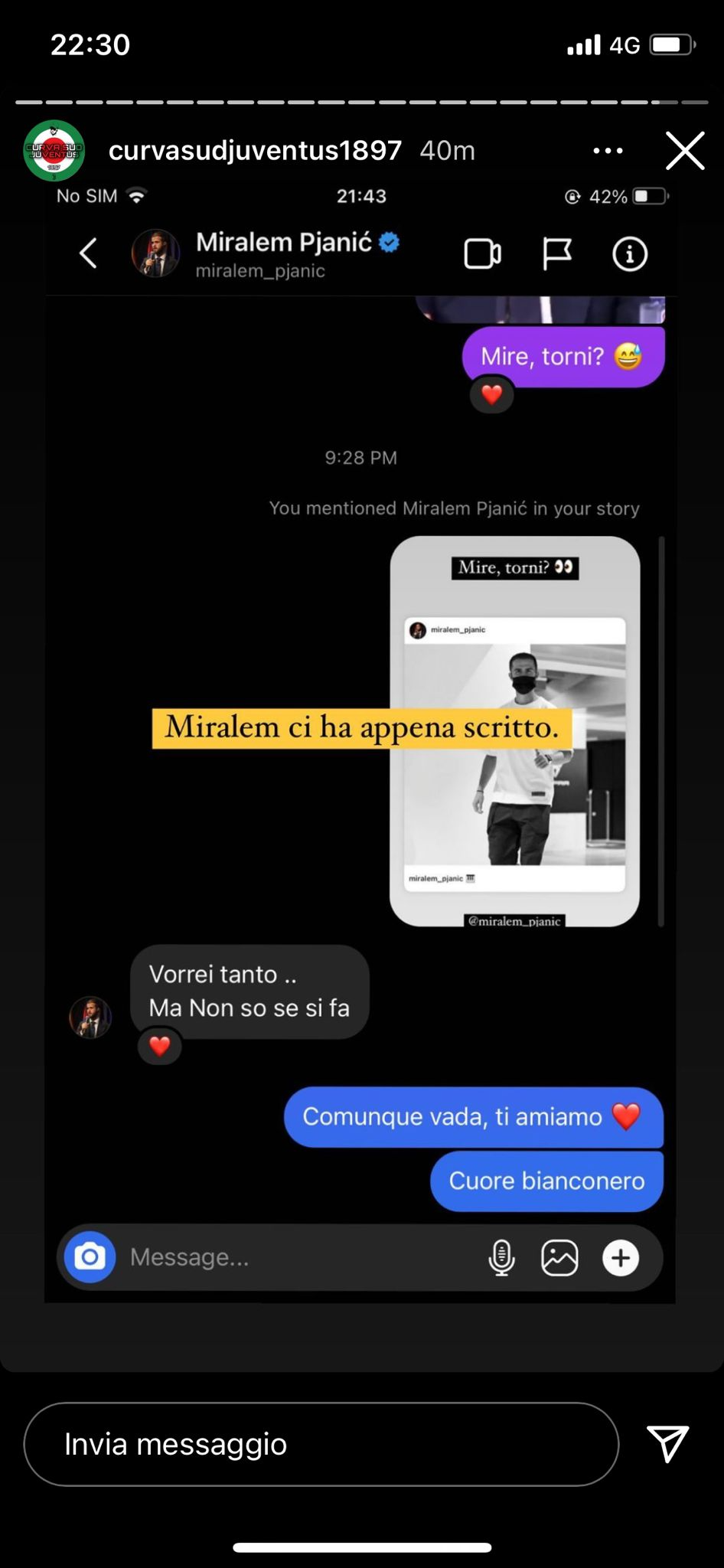Share this story via the send icon
Viewport: 724px width, 1568px height.
pos(667,1443)
